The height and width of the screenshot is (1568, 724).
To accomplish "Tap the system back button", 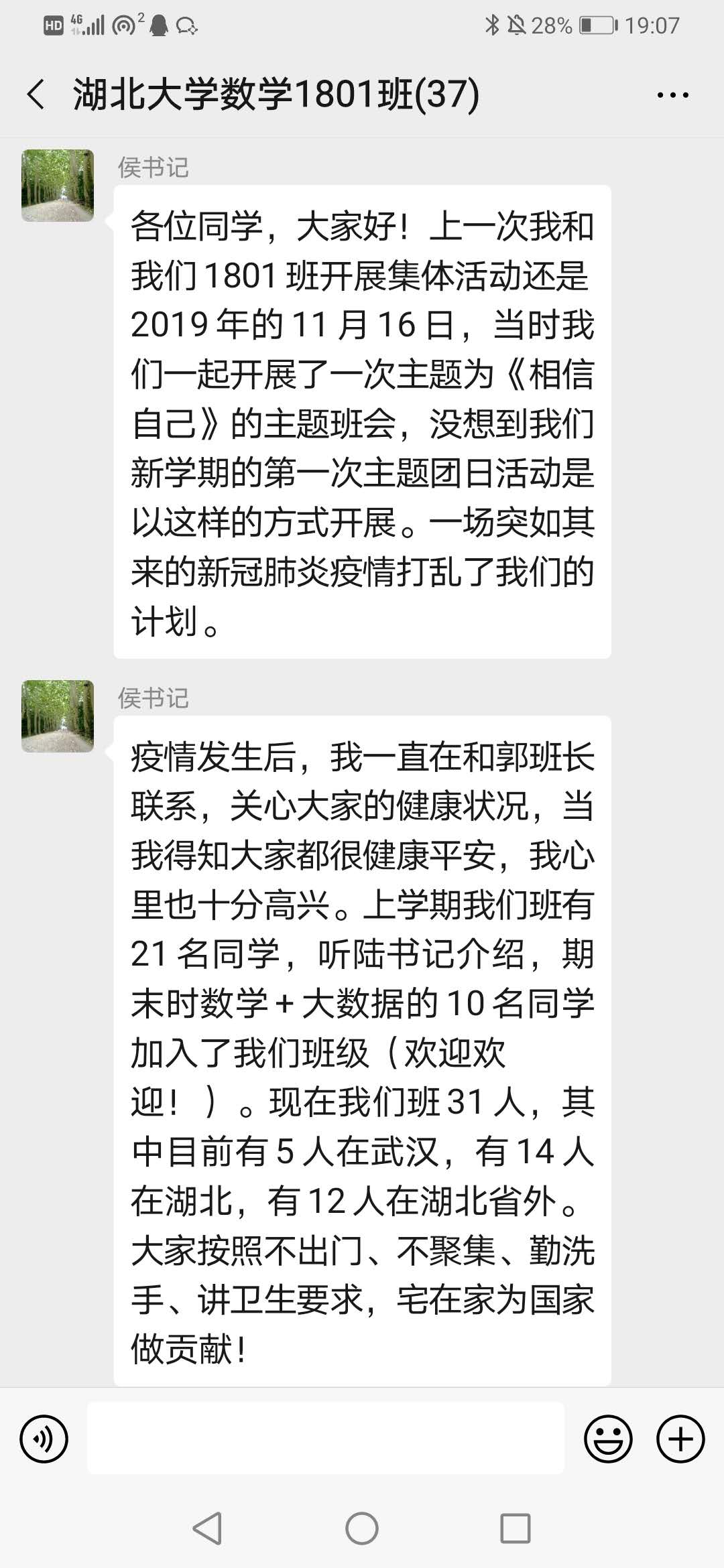I will (207, 1528).
